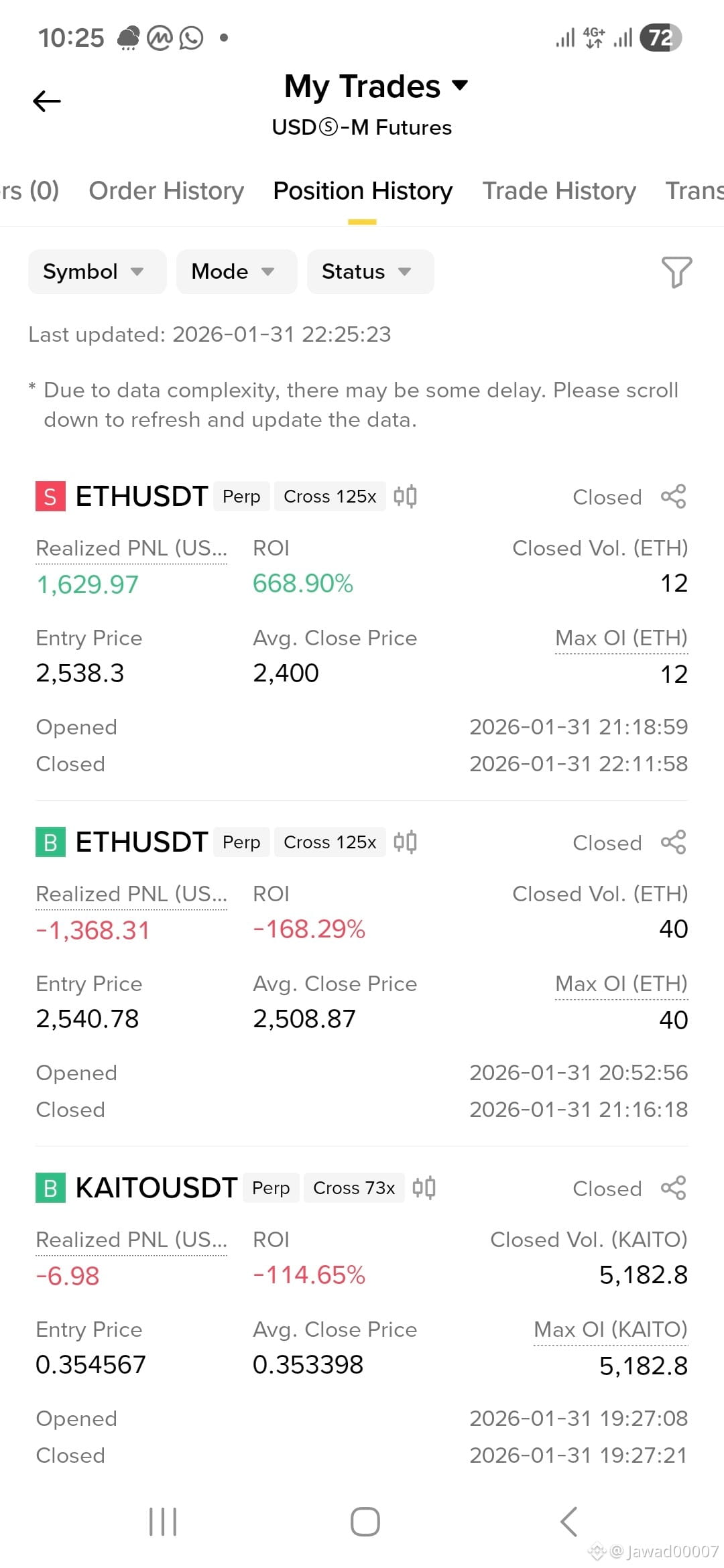Viewport: 724px width, 1568px height.
Task: Share the short ETHUSDT closed position
Action: [x=674, y=497]
